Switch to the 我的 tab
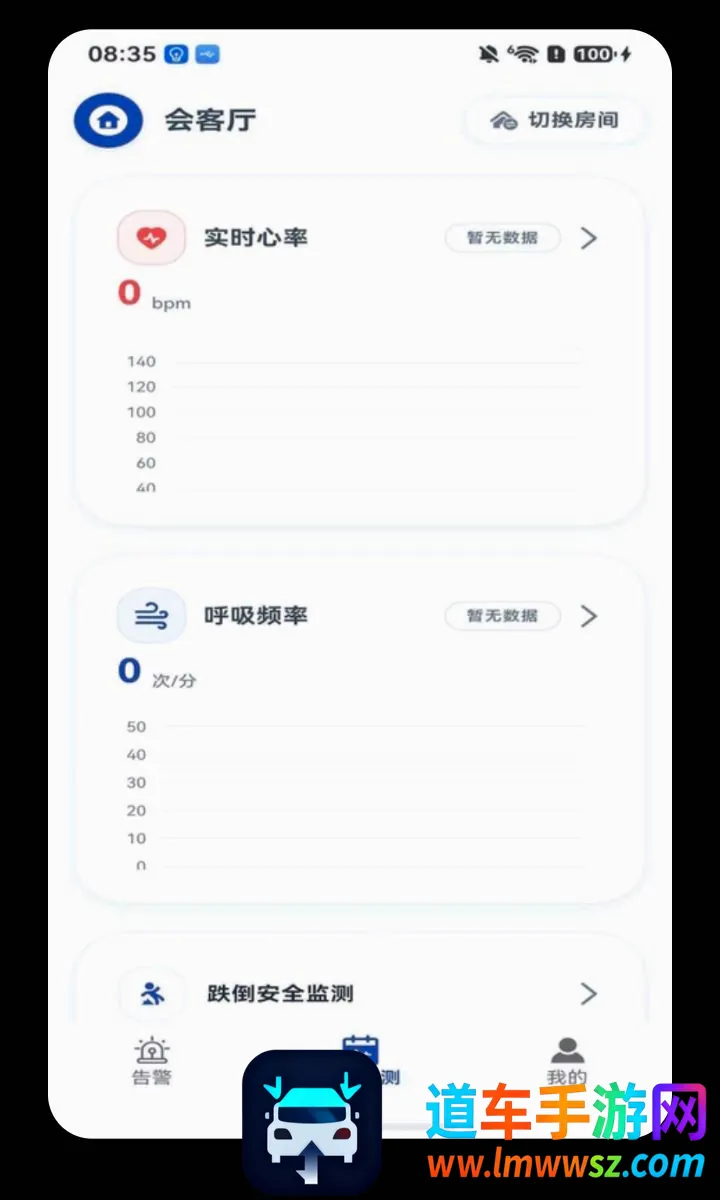Screen dimensions: 720x1200 [567, 1061]
